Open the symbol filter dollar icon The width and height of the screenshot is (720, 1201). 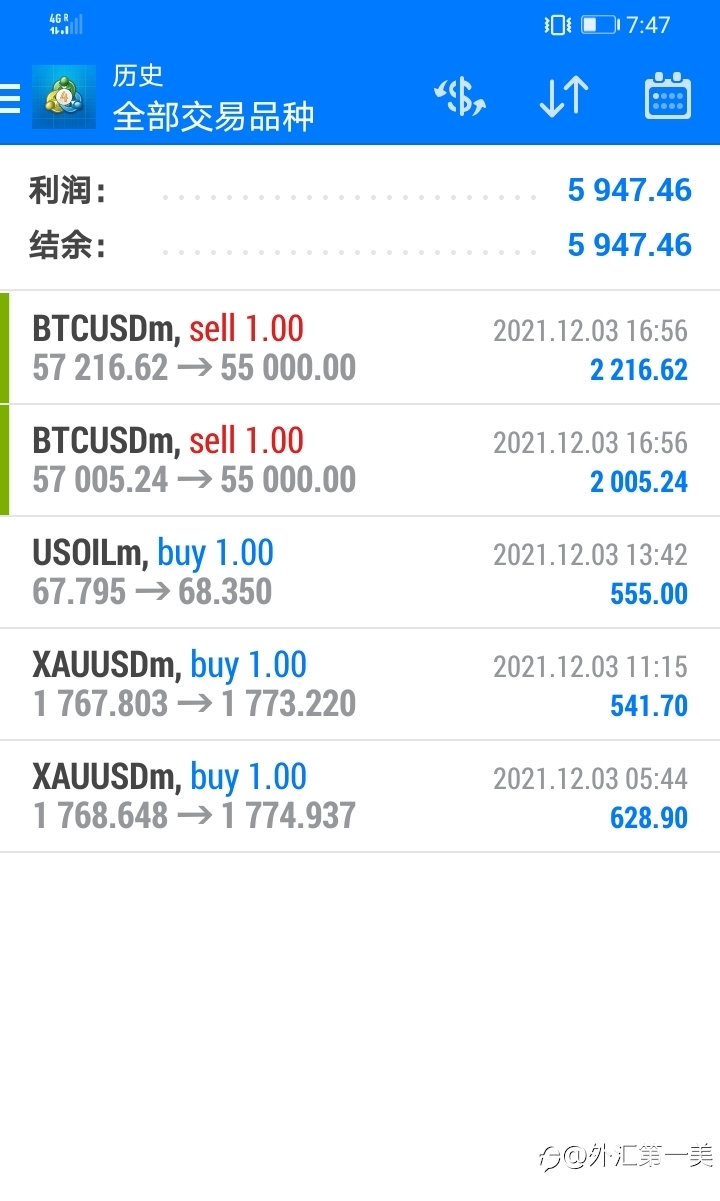coord(460,97)
